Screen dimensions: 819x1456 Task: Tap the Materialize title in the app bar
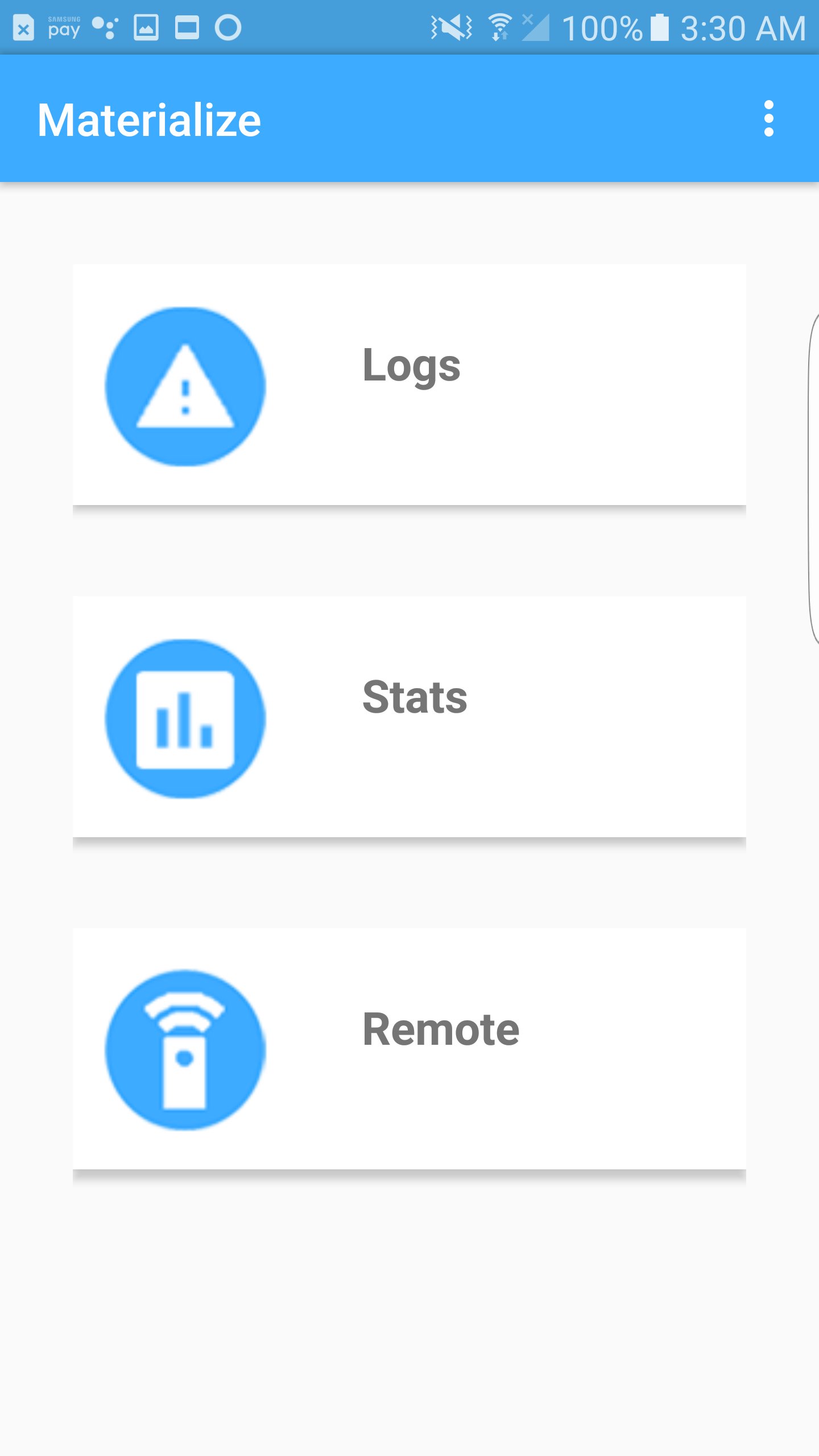tap(148, 119)
